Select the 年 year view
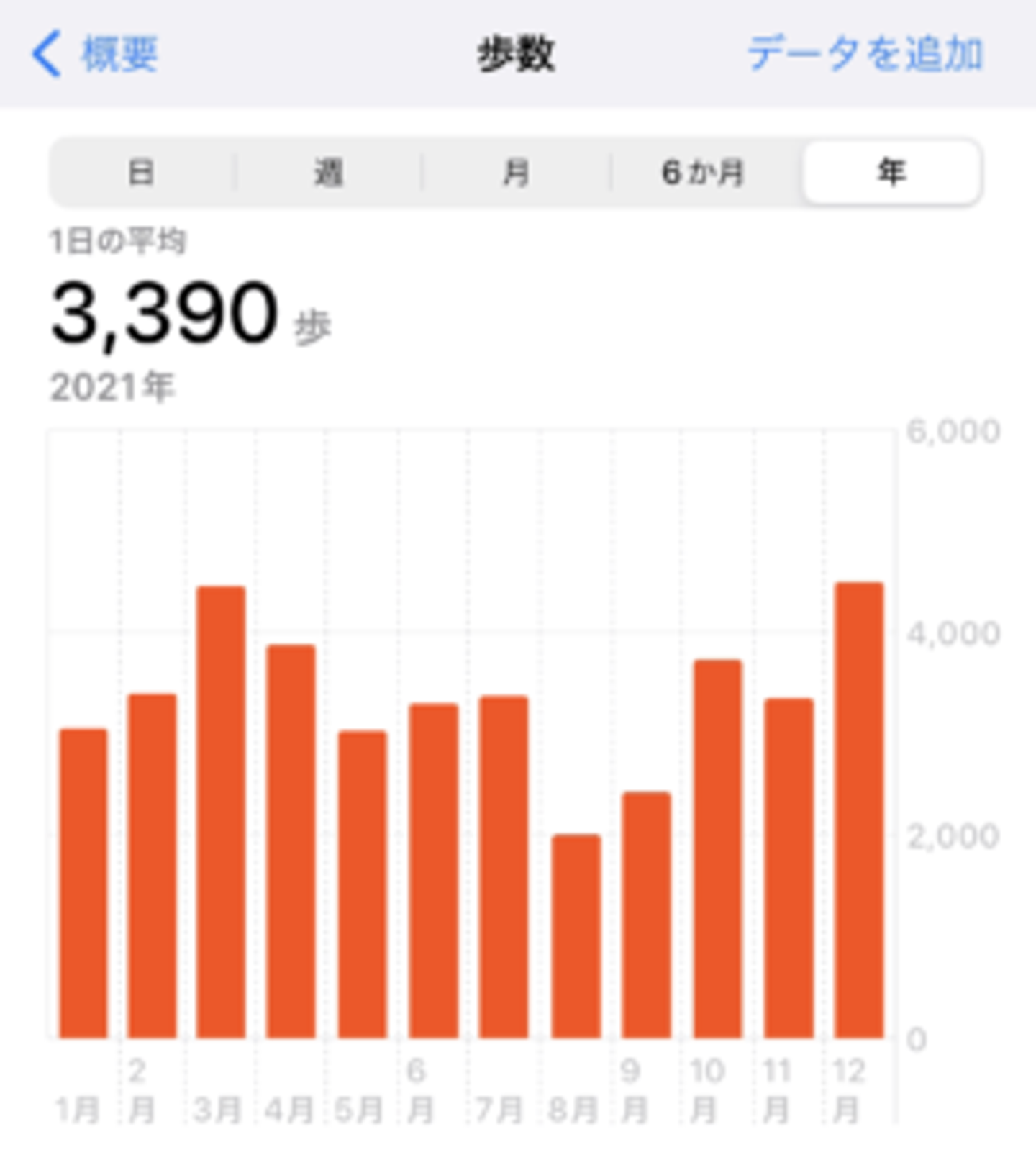This screenshot has height=1160, width=1036. (891, 173)
